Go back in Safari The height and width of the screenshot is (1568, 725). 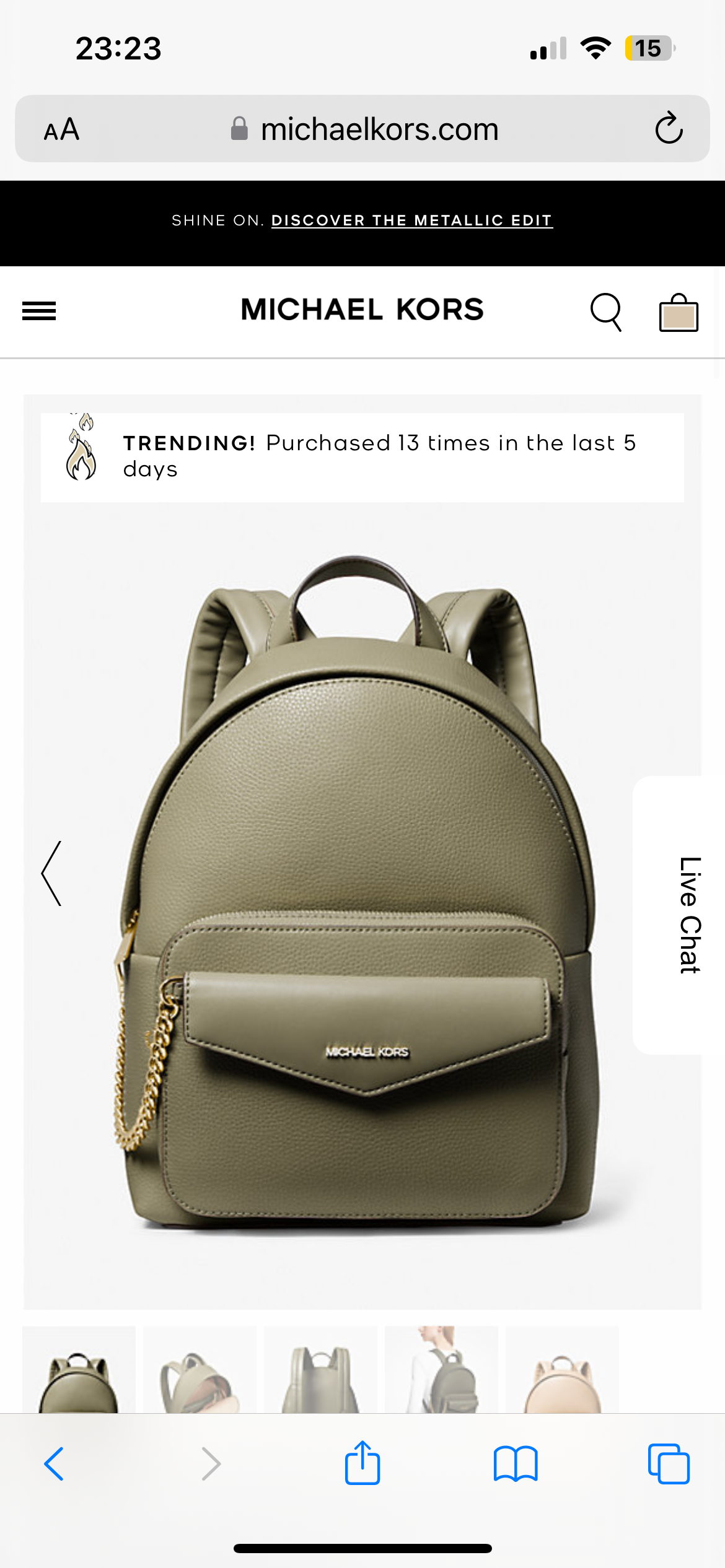54,1464
